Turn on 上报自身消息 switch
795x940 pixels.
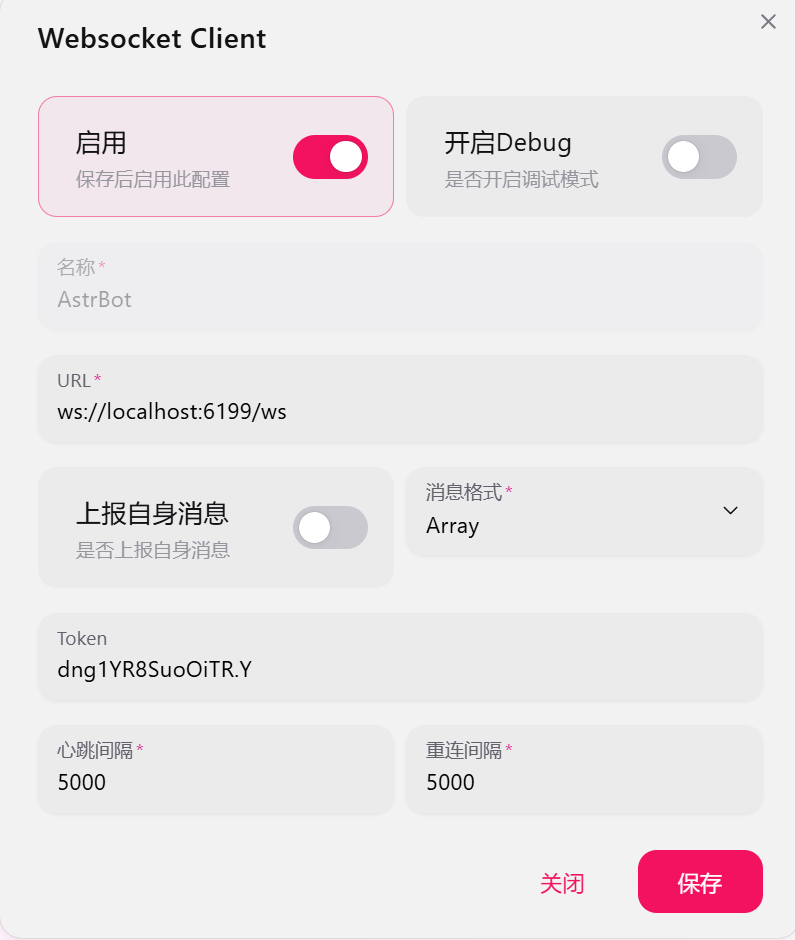pyautogui.click(x=330, y=527)
